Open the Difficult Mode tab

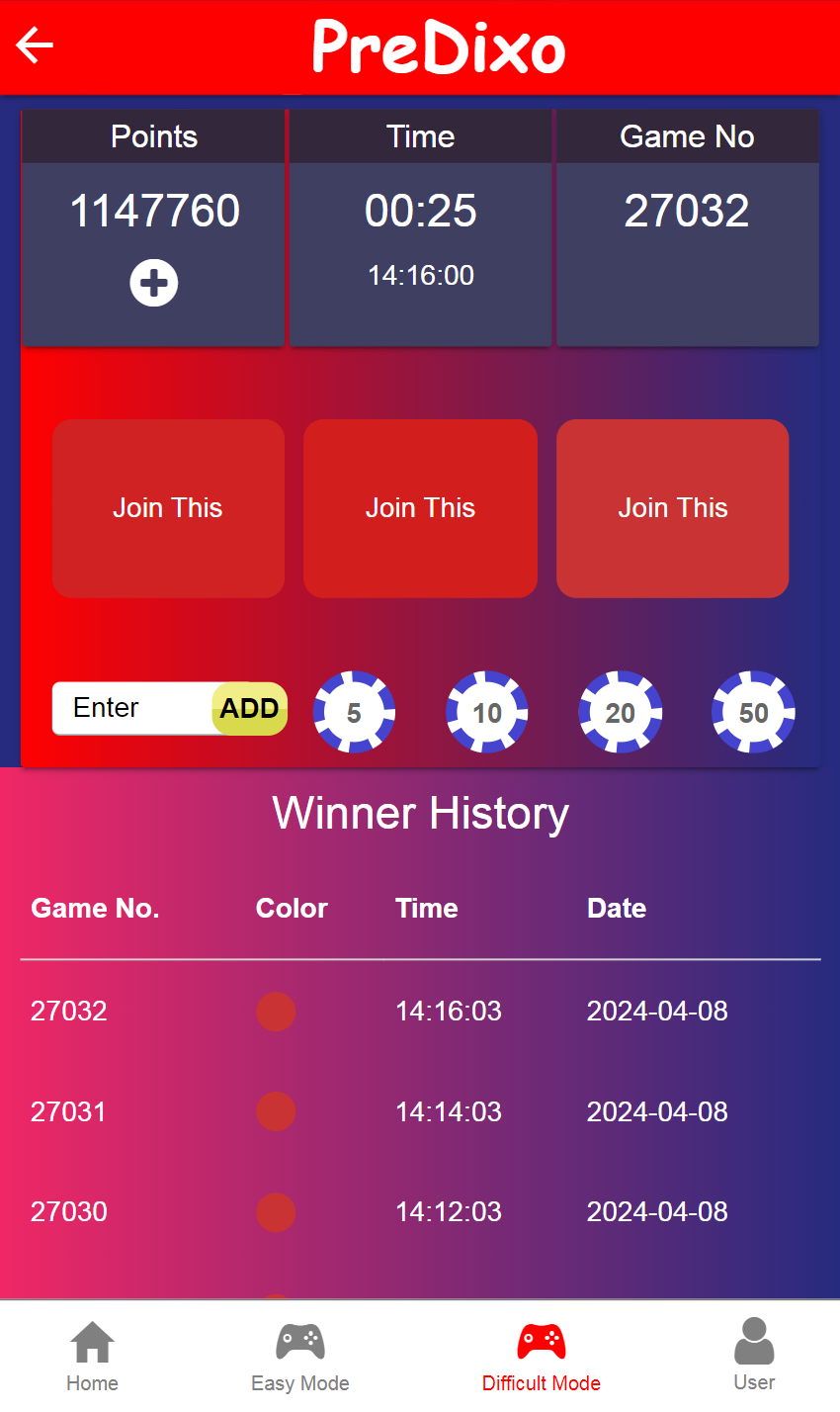pyautogui.click(x=542, y=1357)
